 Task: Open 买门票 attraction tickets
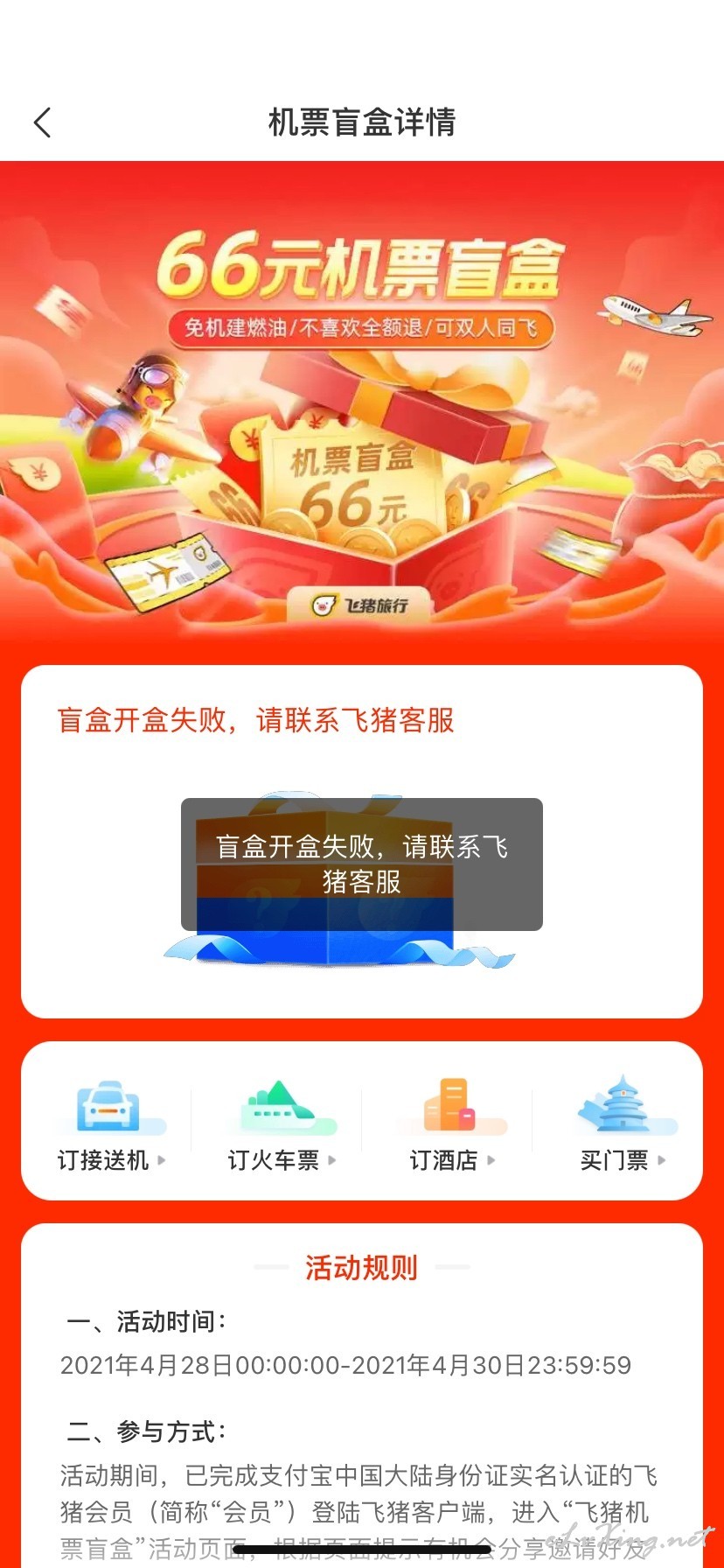(623, 1123)
